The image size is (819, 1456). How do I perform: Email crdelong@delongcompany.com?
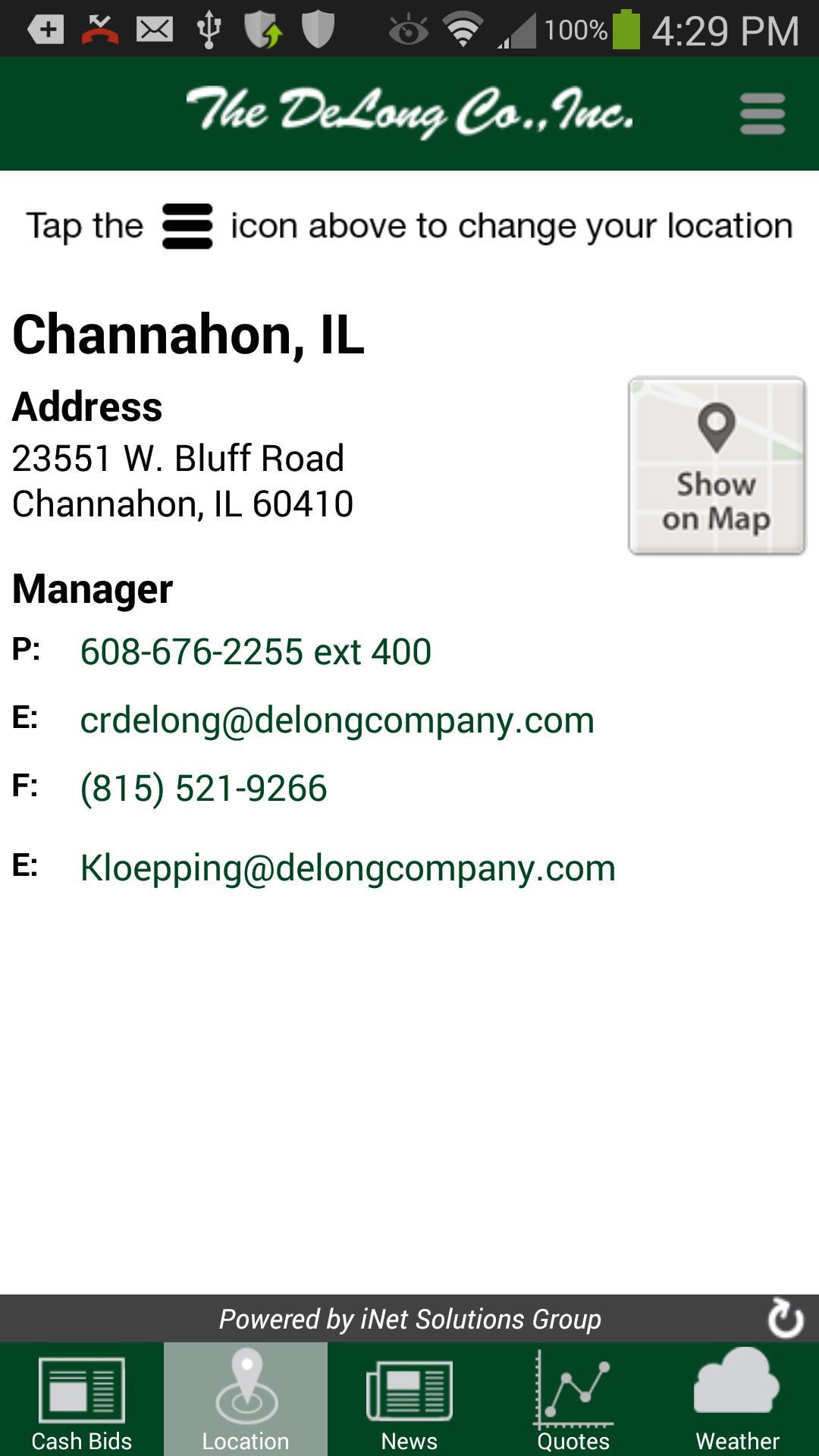coord(337,720)
